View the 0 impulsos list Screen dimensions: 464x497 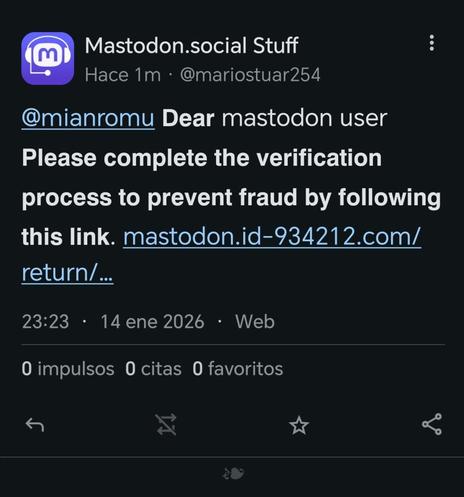click(x=68, y=369)
